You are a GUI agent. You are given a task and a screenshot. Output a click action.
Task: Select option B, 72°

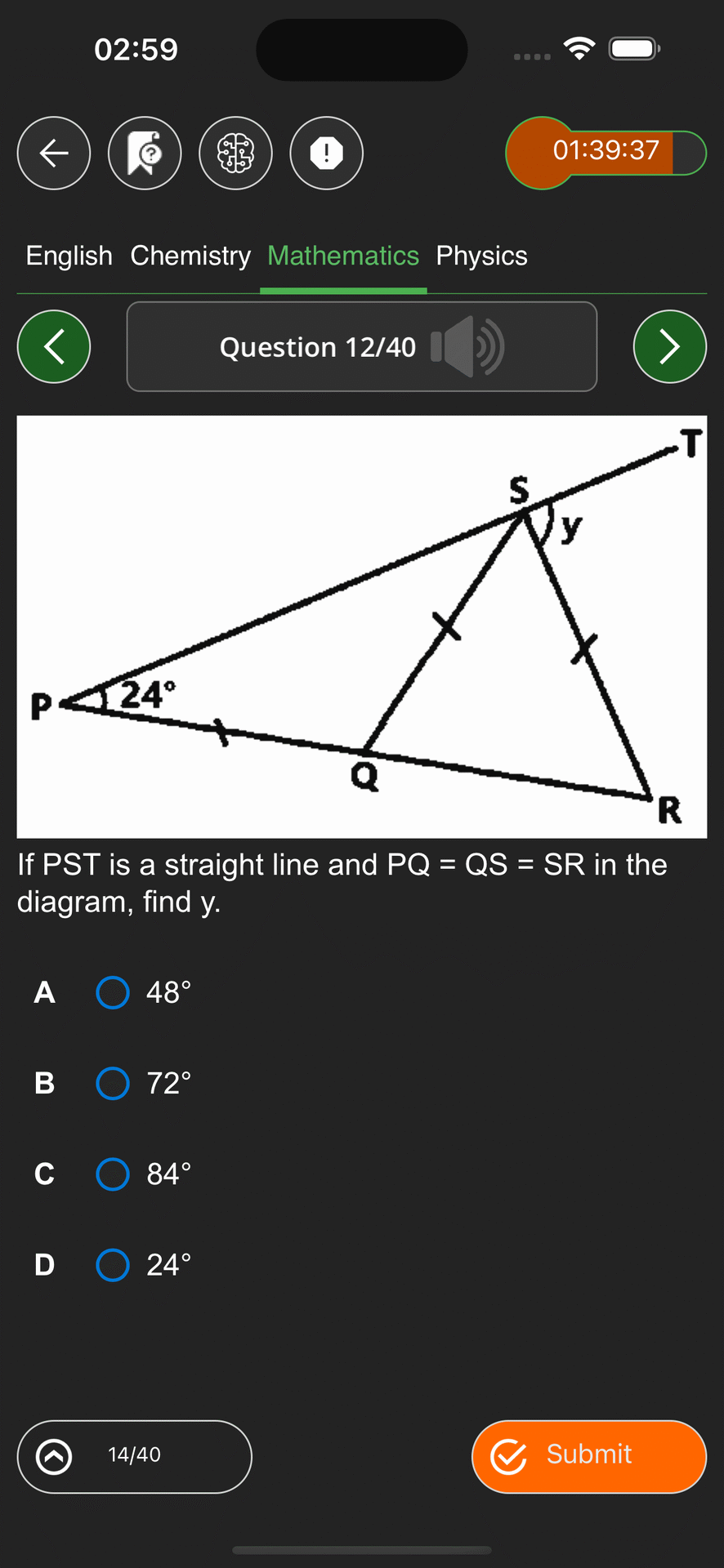[x=113, y=1083]
